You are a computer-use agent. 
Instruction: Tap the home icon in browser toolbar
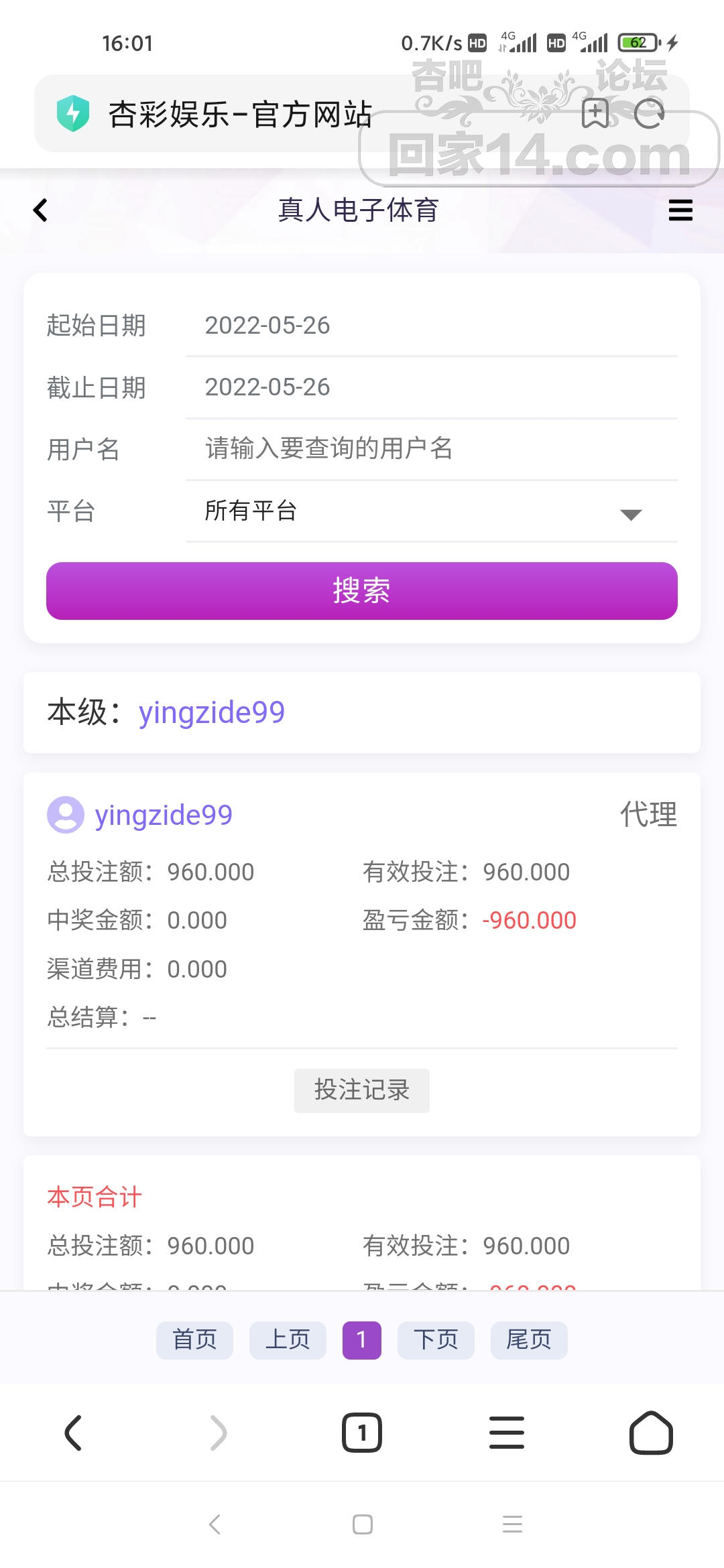pyautogui.click(x=651, y=1433)
